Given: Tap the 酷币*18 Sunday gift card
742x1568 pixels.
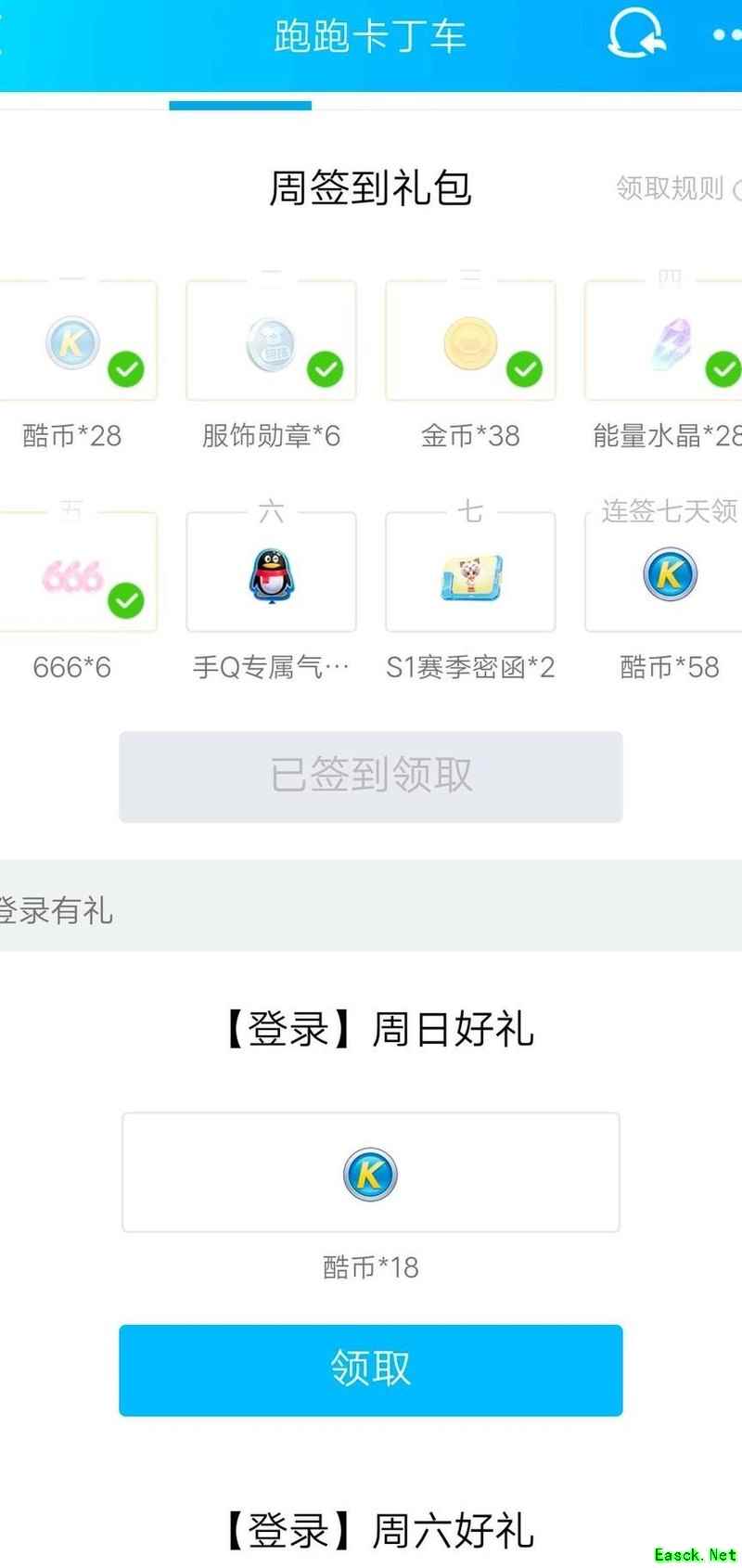Looking at the screenshot, I should tap(370, 1173).
